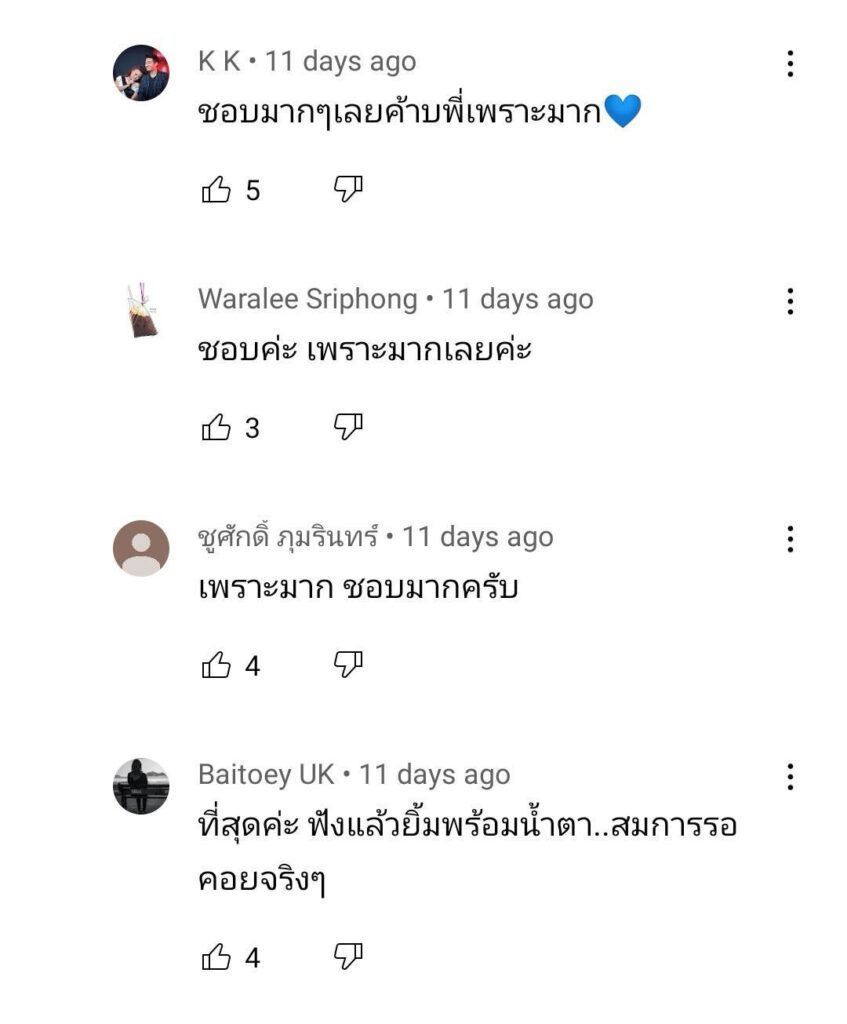847x1024 pixels.
Task: Open options menu for Baitoey UK's comment
Action: pyautogui.click(x=790, y=776)
